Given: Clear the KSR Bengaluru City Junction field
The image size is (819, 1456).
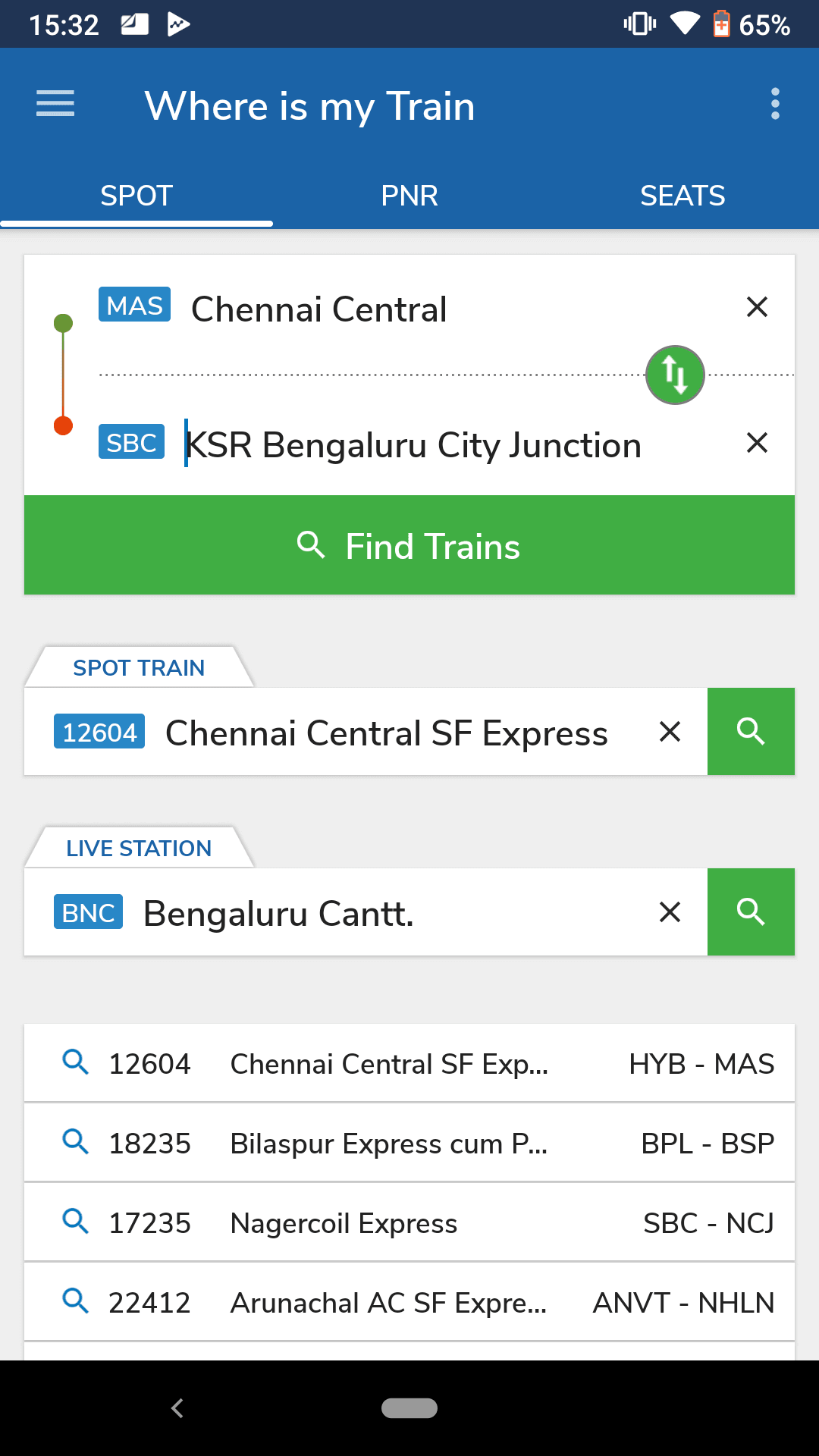Looking at the screenshot, I should click(x=757, y=443).
